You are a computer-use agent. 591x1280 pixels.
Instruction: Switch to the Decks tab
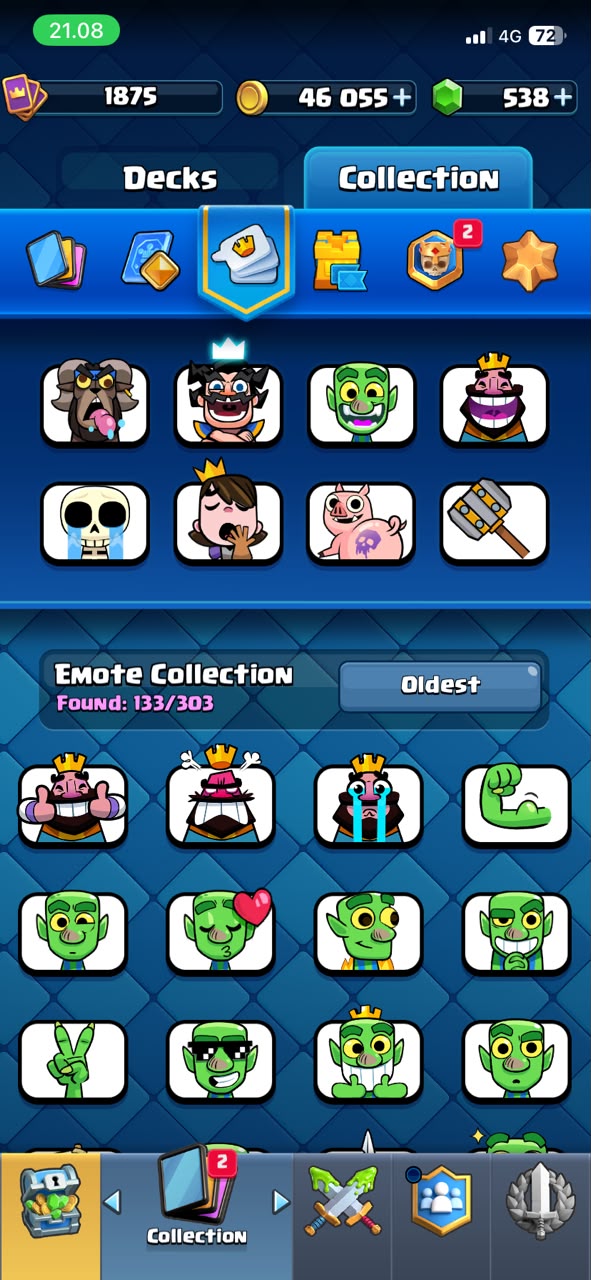tap(170, 179)
